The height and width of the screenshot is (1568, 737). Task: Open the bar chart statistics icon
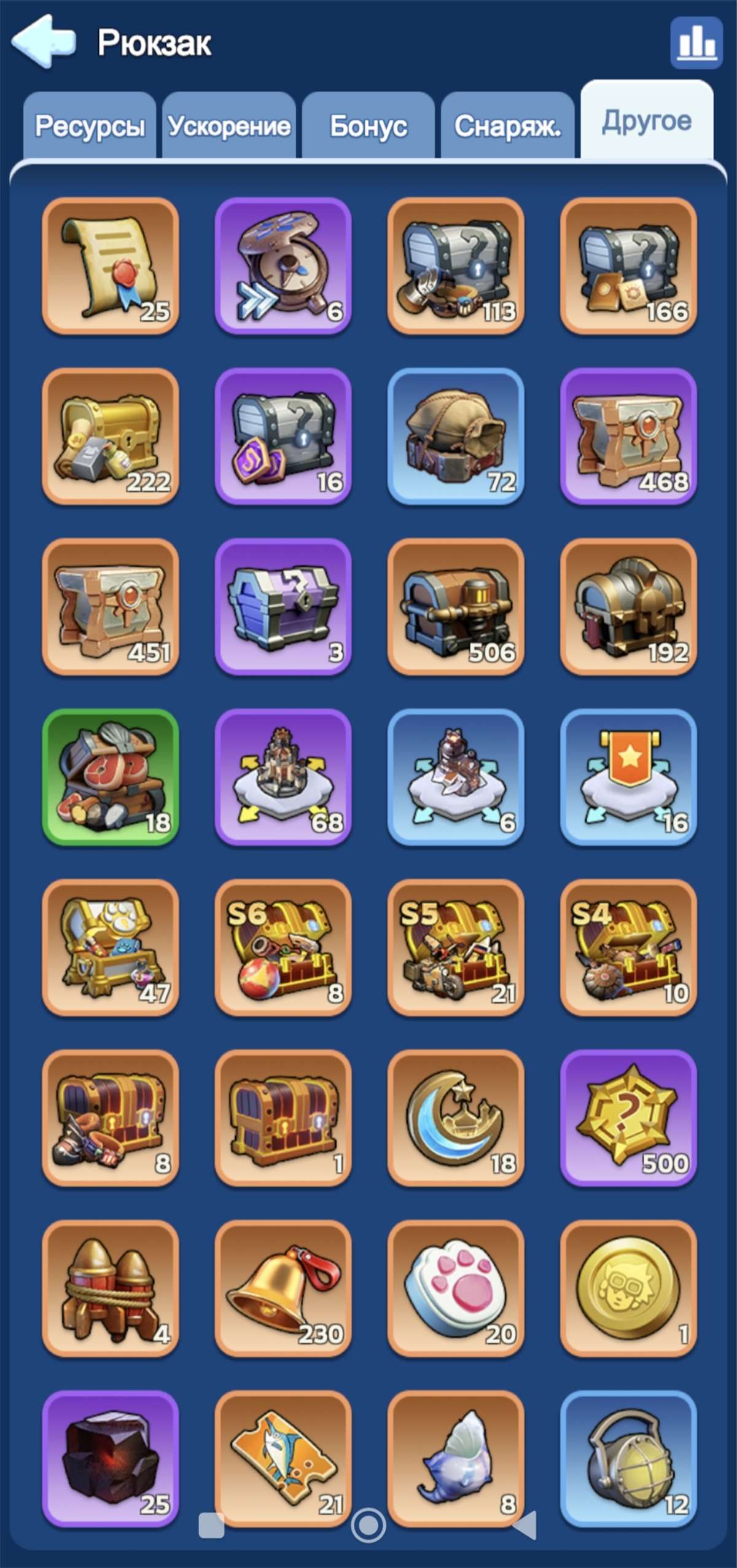click(696, 43)
